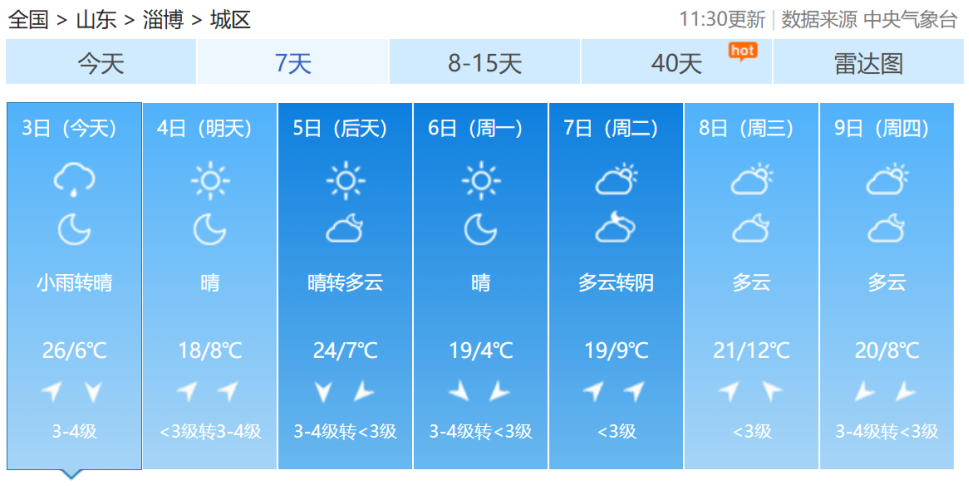Go to 全国 in breadcrumb
The height and width of the screenshot is (486, 969).
pos(29,19)
